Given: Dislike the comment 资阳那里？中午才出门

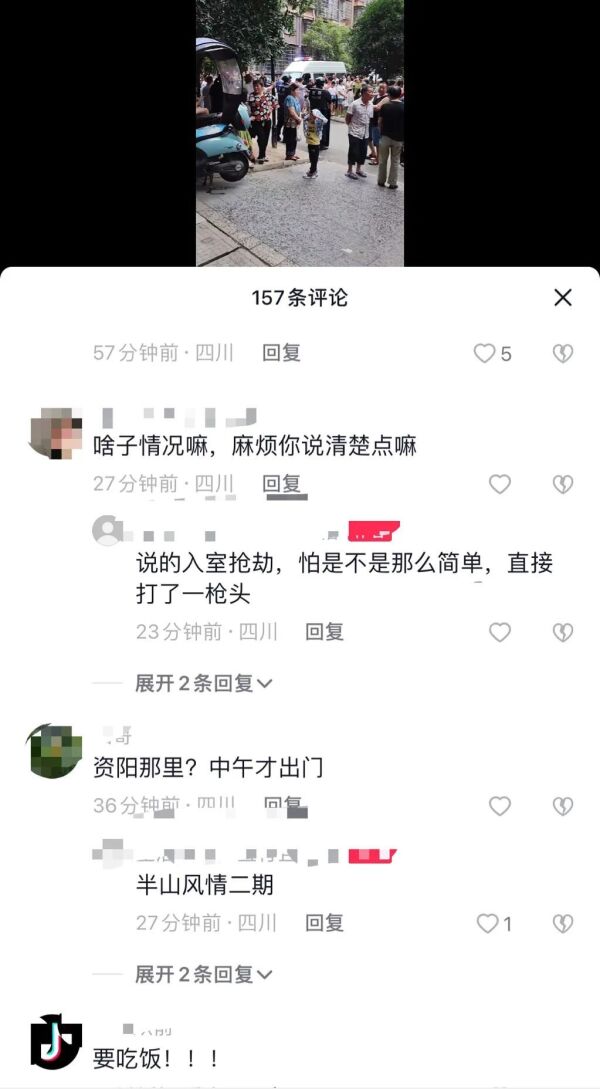Looking at the screenshot, I should pyautogui.click(x=563, y=806).
